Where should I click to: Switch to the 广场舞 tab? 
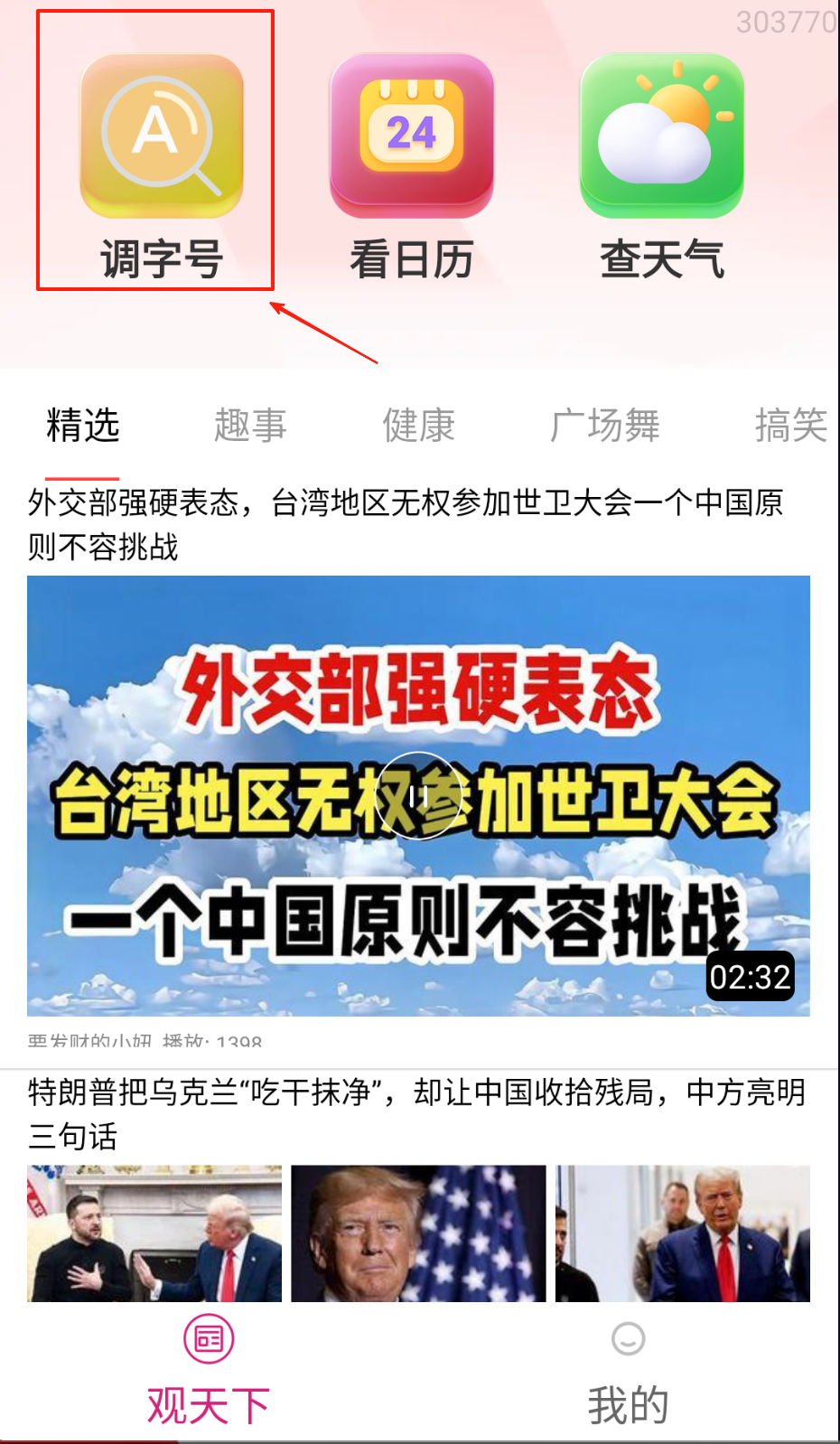click(x=605, y=425)
